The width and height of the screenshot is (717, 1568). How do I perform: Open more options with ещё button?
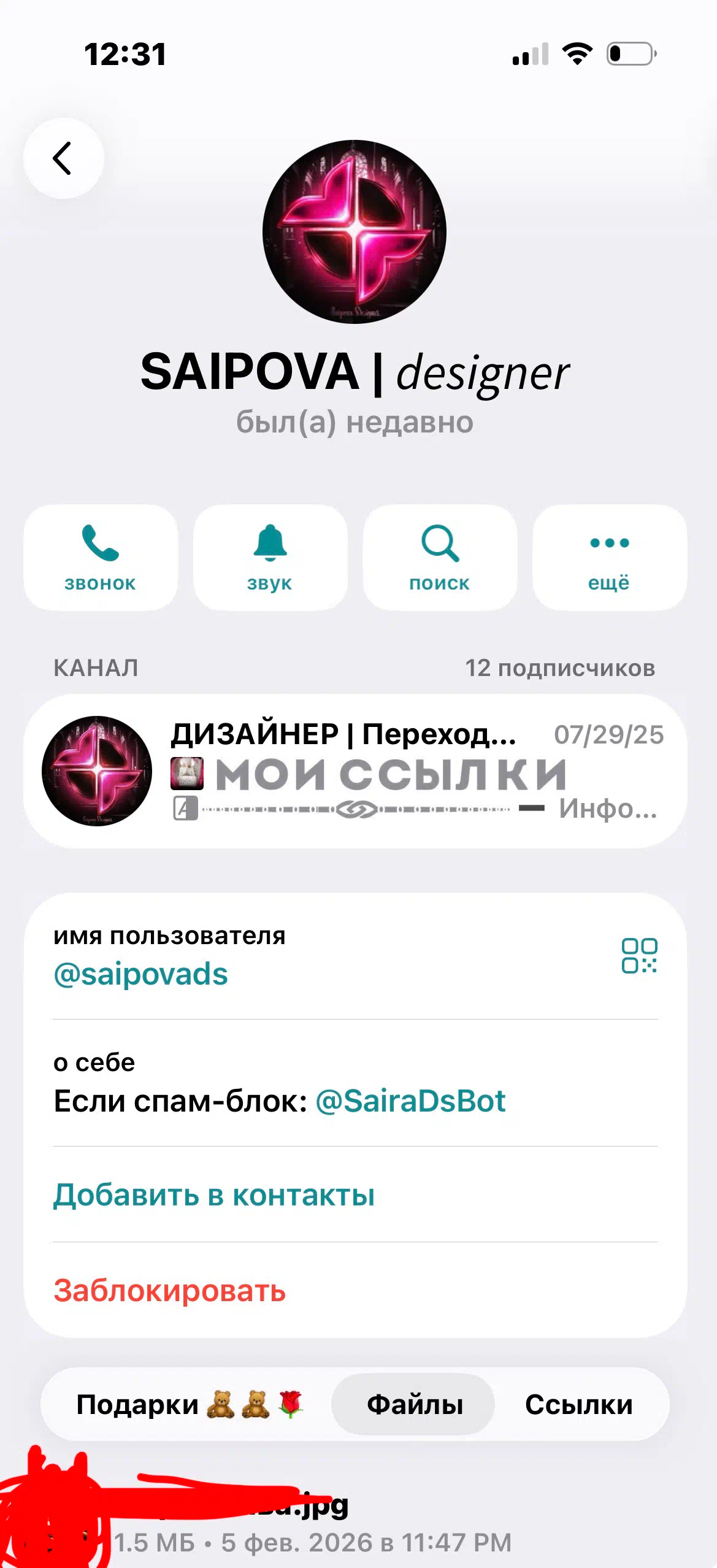[609, 557]
